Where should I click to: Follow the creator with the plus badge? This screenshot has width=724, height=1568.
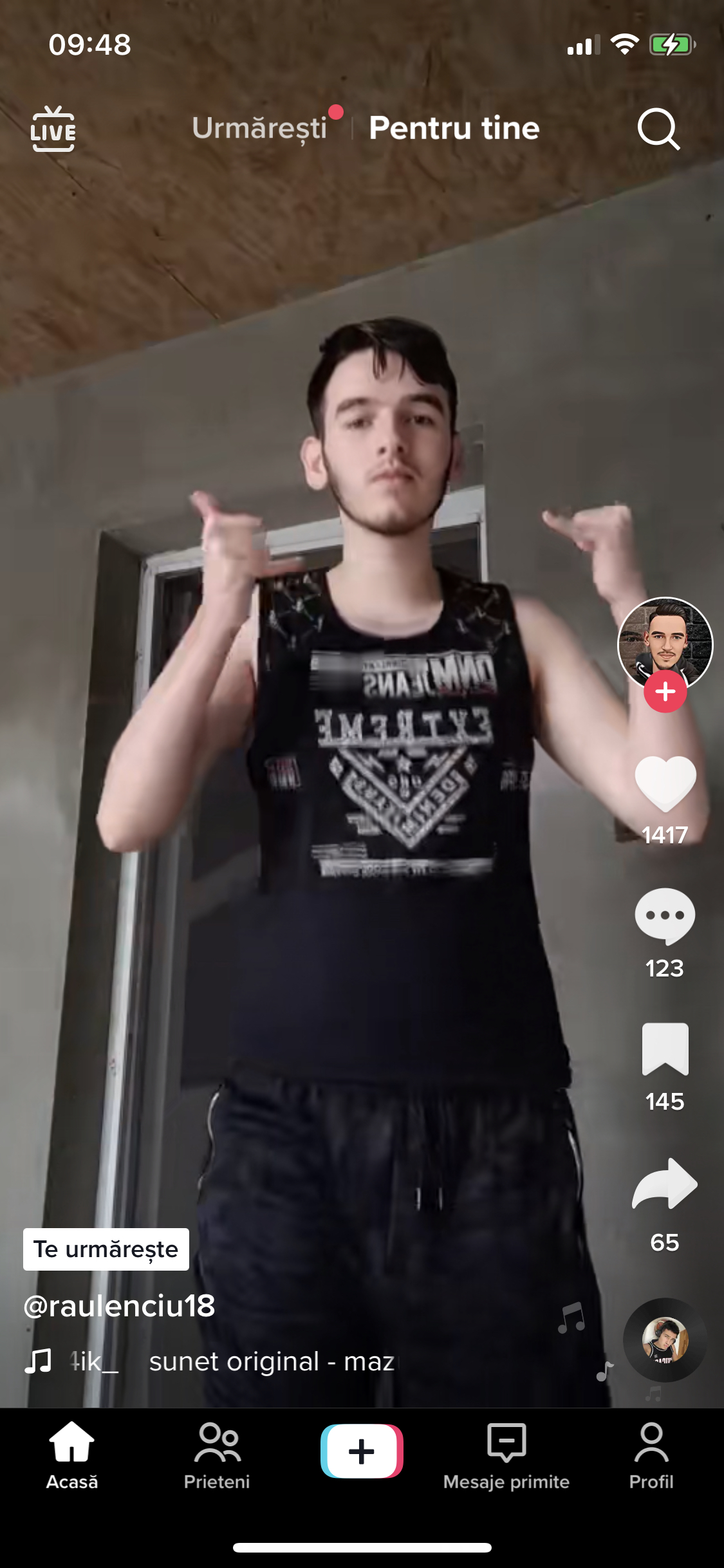click(665, 692)
